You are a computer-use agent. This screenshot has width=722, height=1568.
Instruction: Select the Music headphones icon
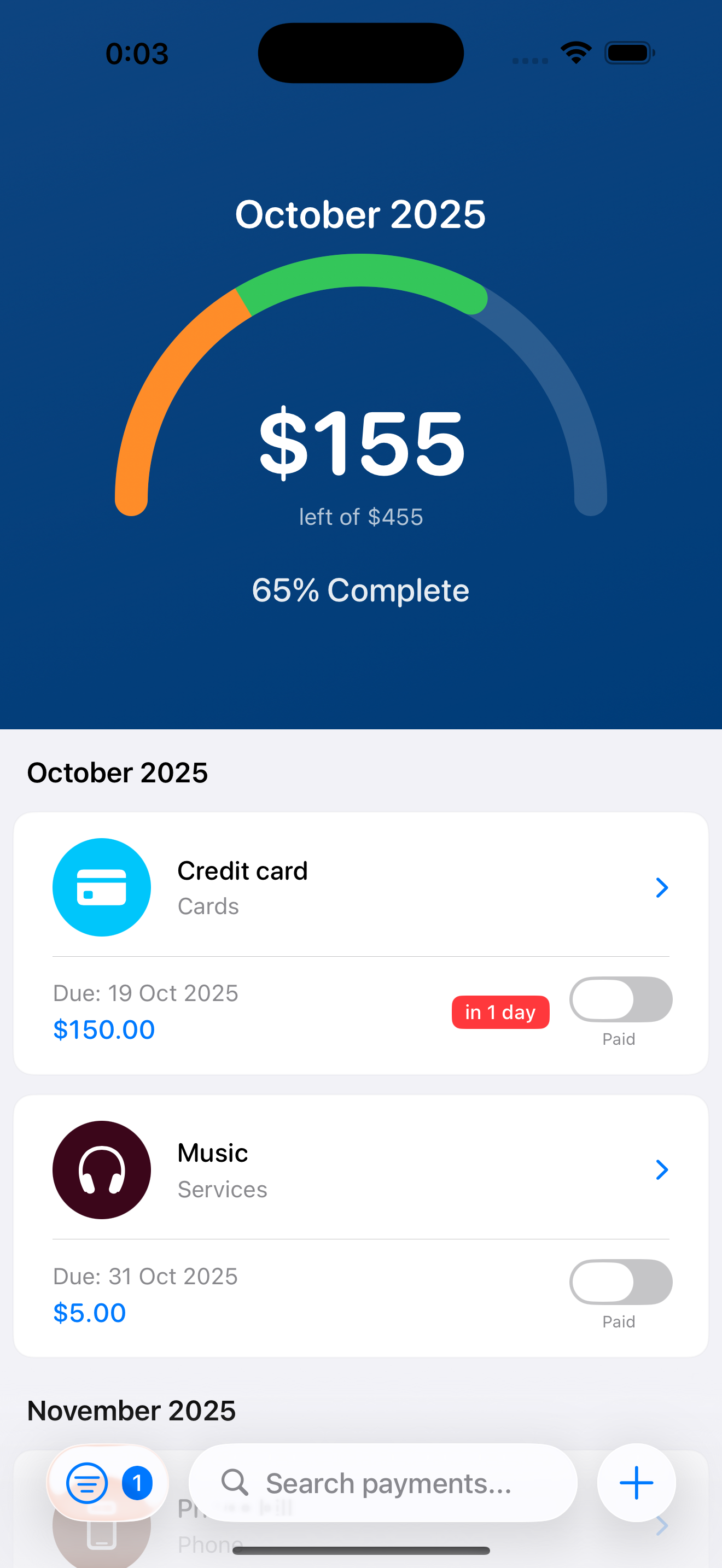101,1169
